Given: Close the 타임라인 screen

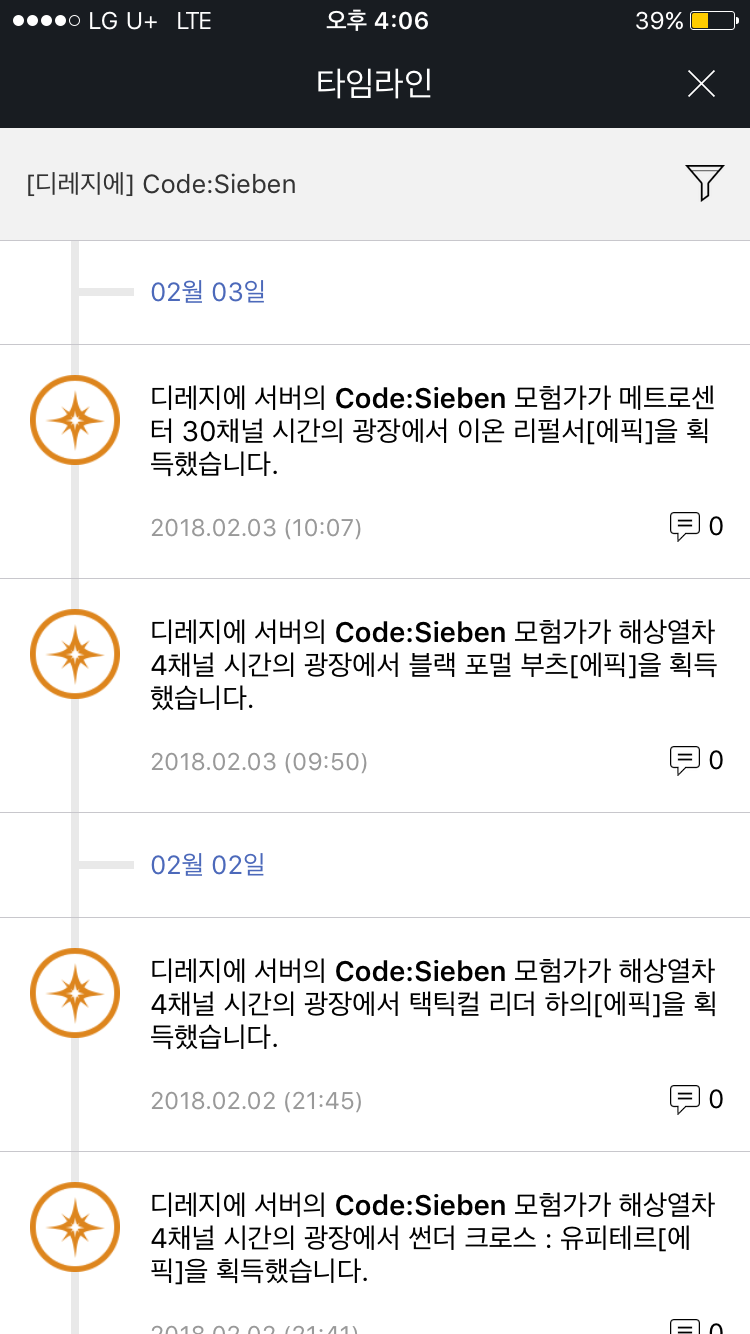Looking at the screenshot, I should pos(702,84).
